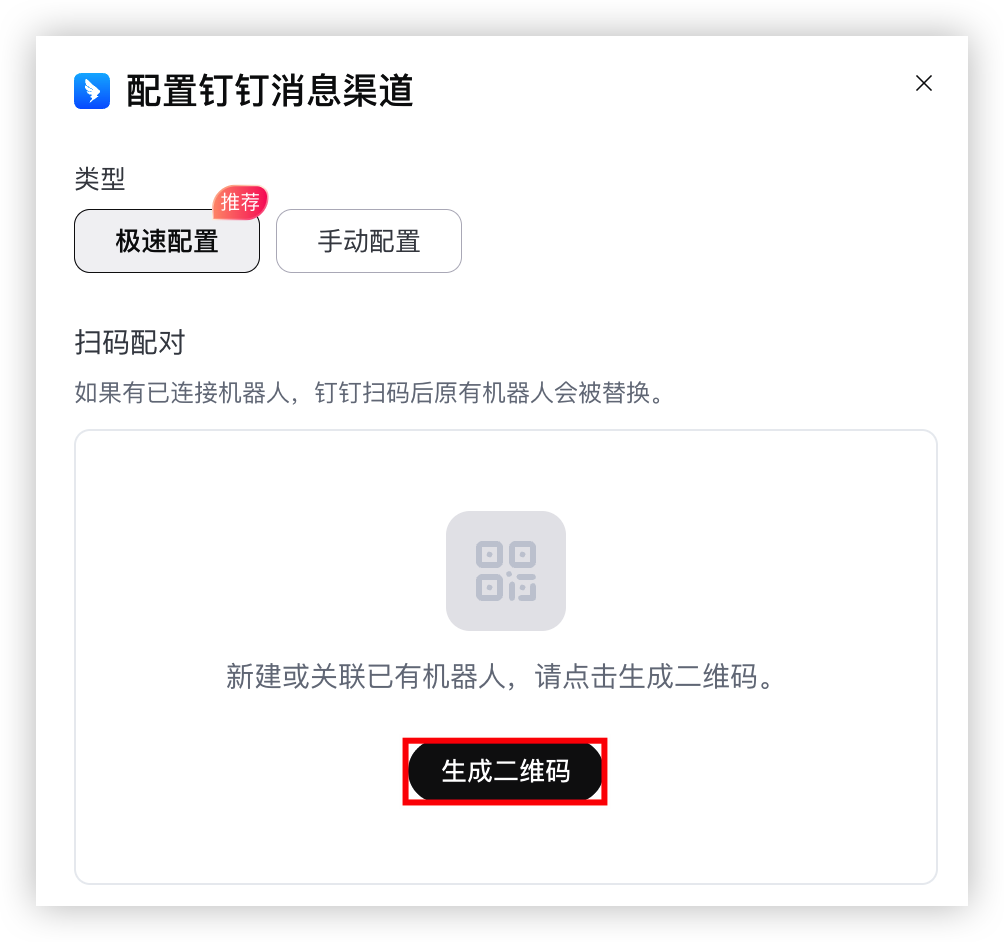This screenshot has height=942, width=1004.
Task: Tap the 生成二维码 button
Action: (x=505, y=771)
